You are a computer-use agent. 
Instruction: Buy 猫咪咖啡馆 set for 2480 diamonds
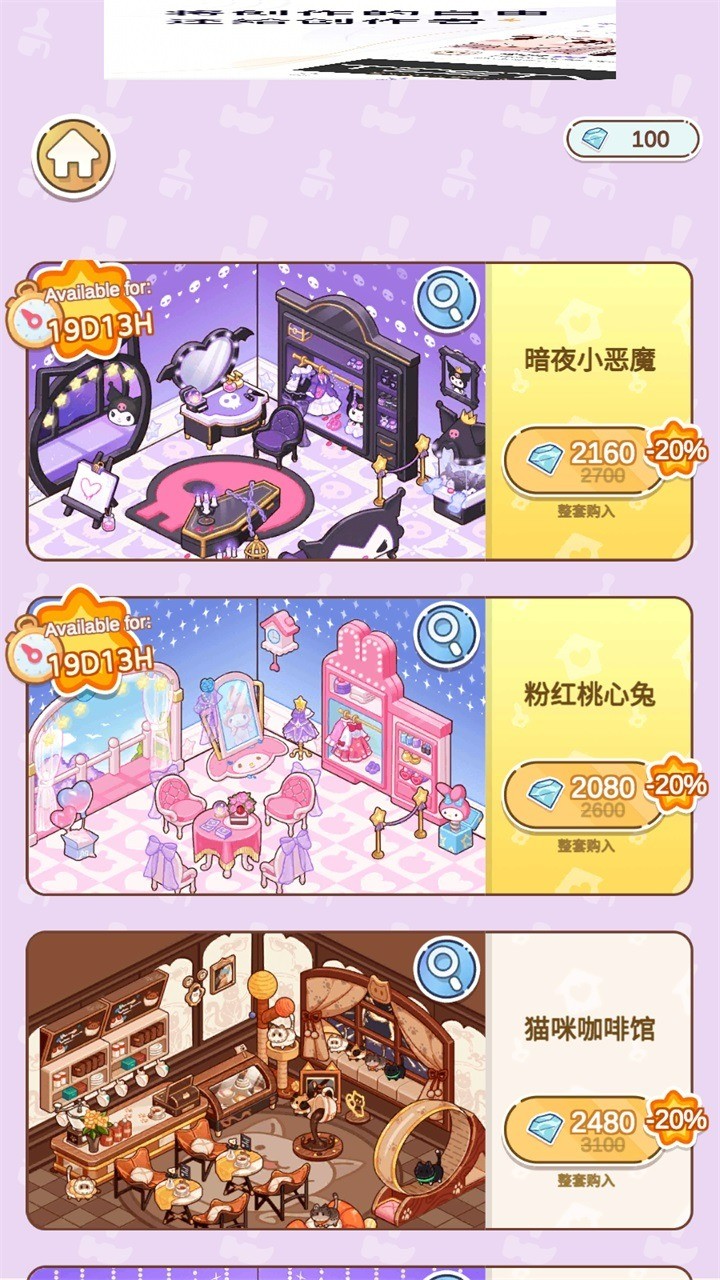click(x=585, y=1130)
